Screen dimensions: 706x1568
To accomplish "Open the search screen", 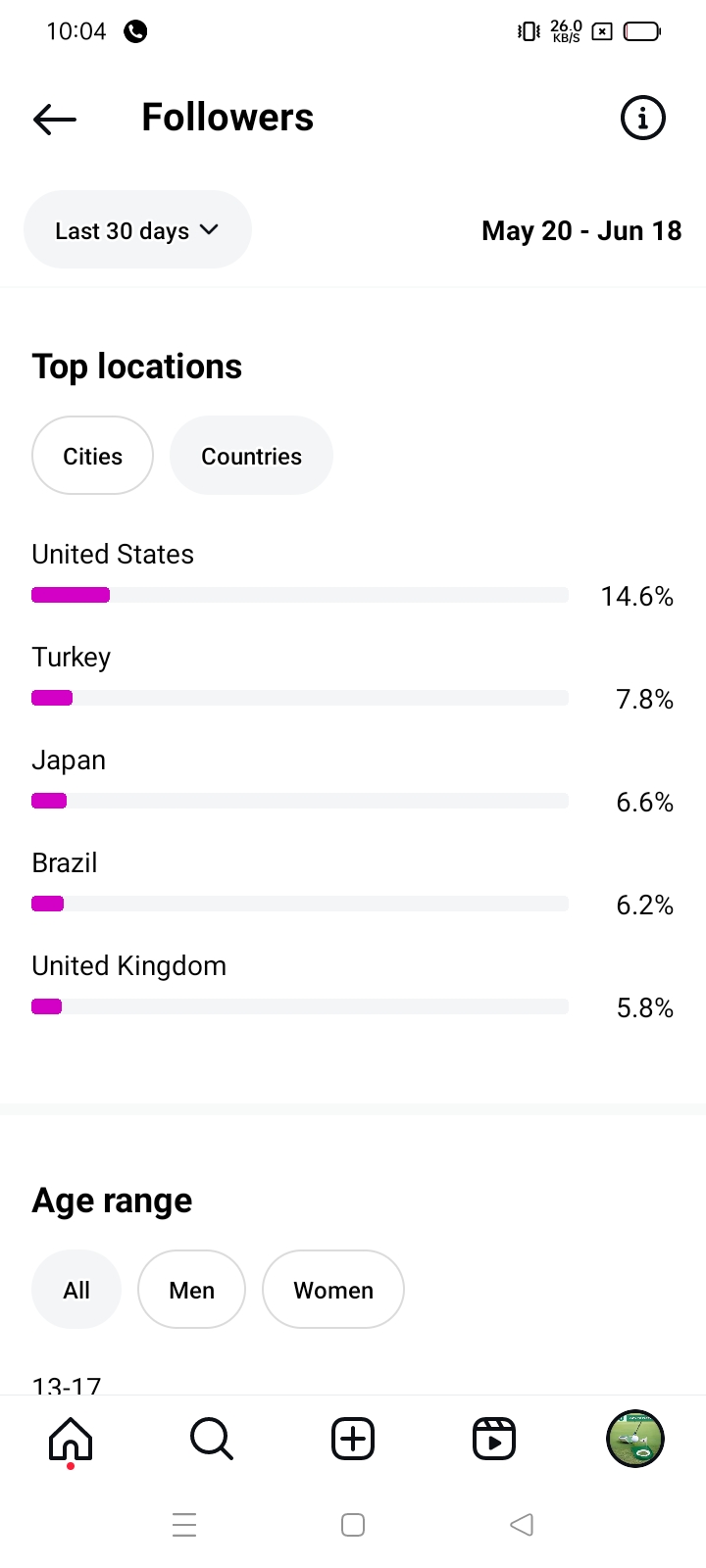I will tap(211, 1439).
